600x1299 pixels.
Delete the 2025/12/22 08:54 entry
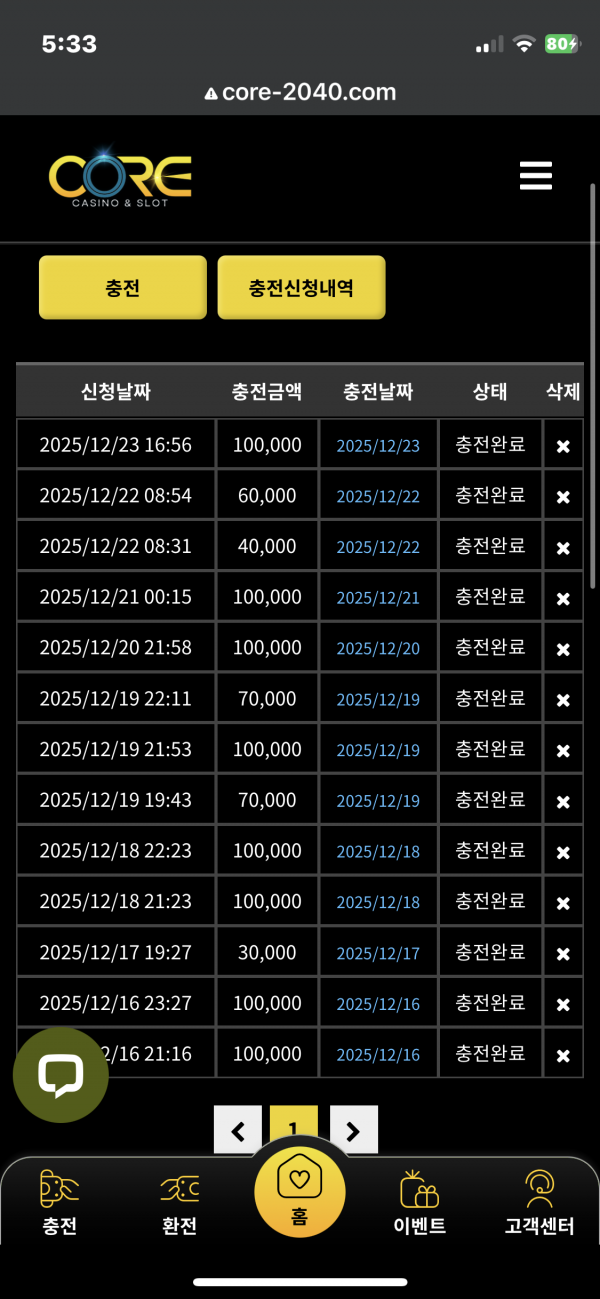563,497
